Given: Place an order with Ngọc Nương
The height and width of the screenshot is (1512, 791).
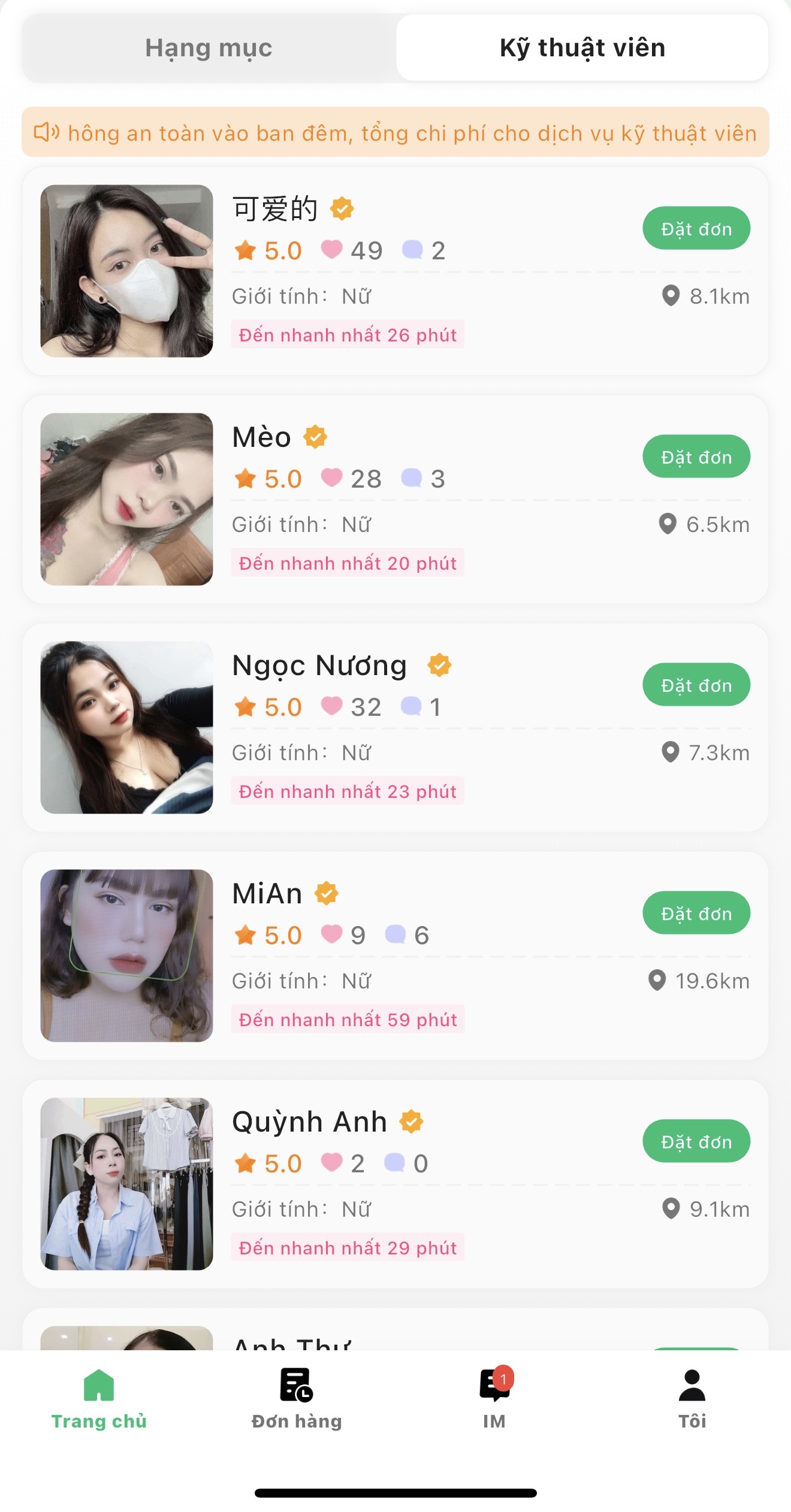Looking at the screenshot, I should coord(696,685).
